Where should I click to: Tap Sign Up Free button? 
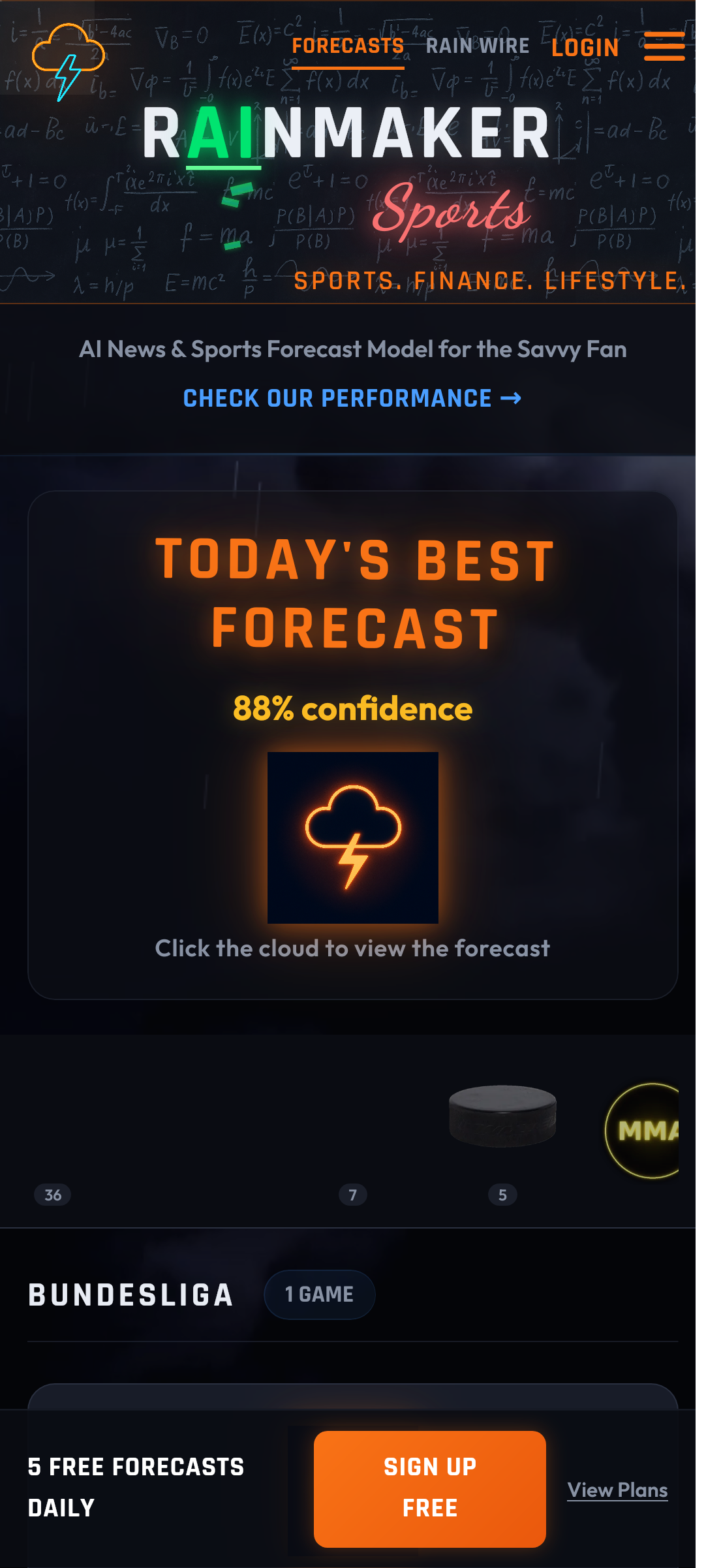pos(430,1488)
